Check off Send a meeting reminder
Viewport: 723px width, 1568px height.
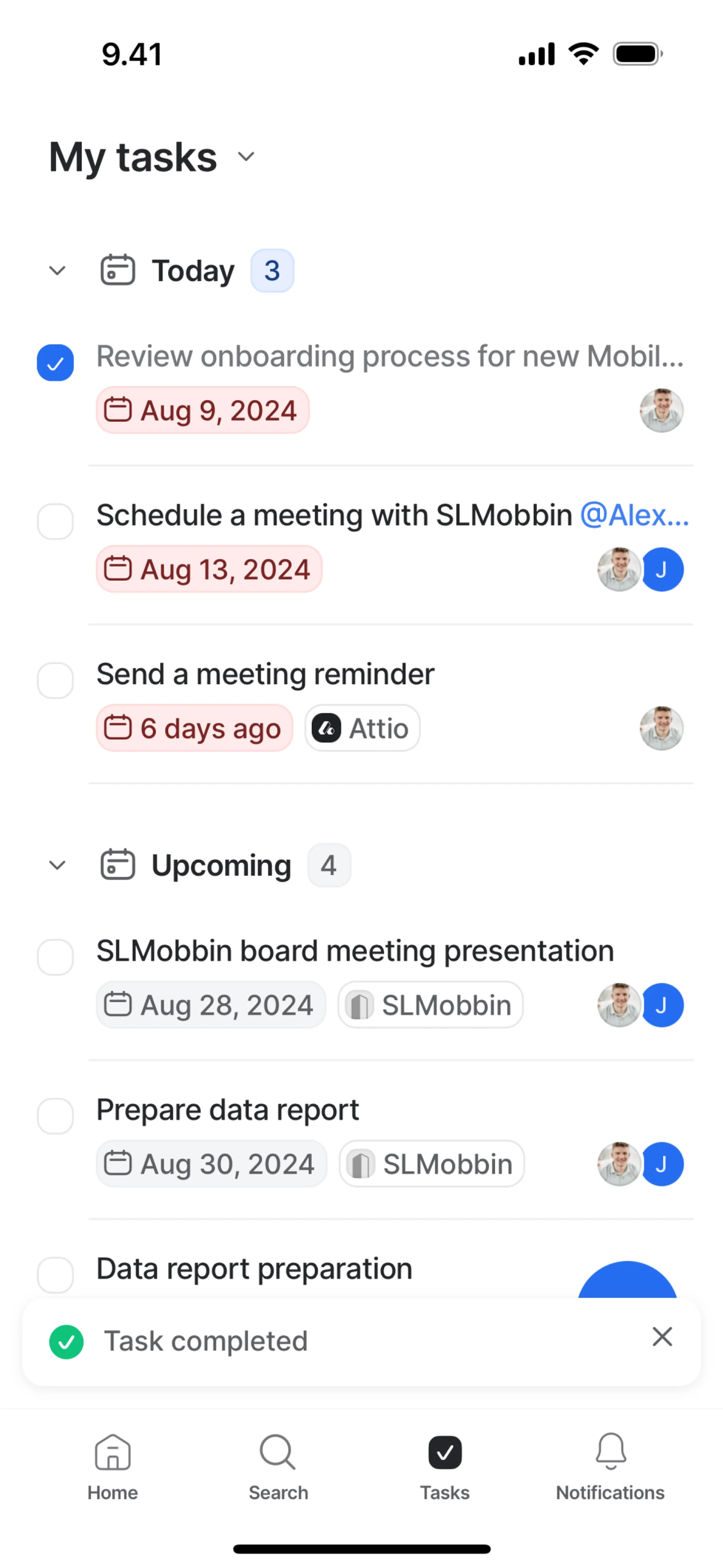coord(55,680)
